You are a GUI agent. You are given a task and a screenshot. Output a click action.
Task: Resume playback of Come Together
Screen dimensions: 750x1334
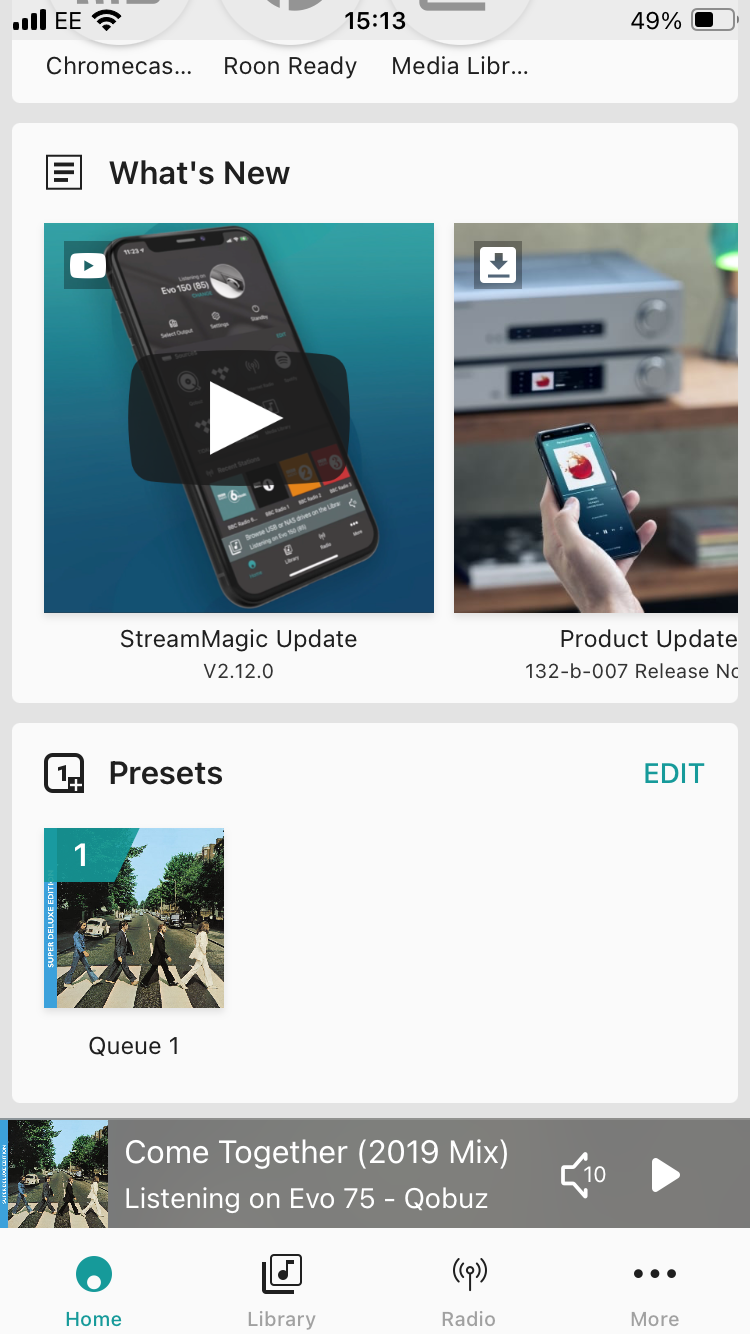665,1174
